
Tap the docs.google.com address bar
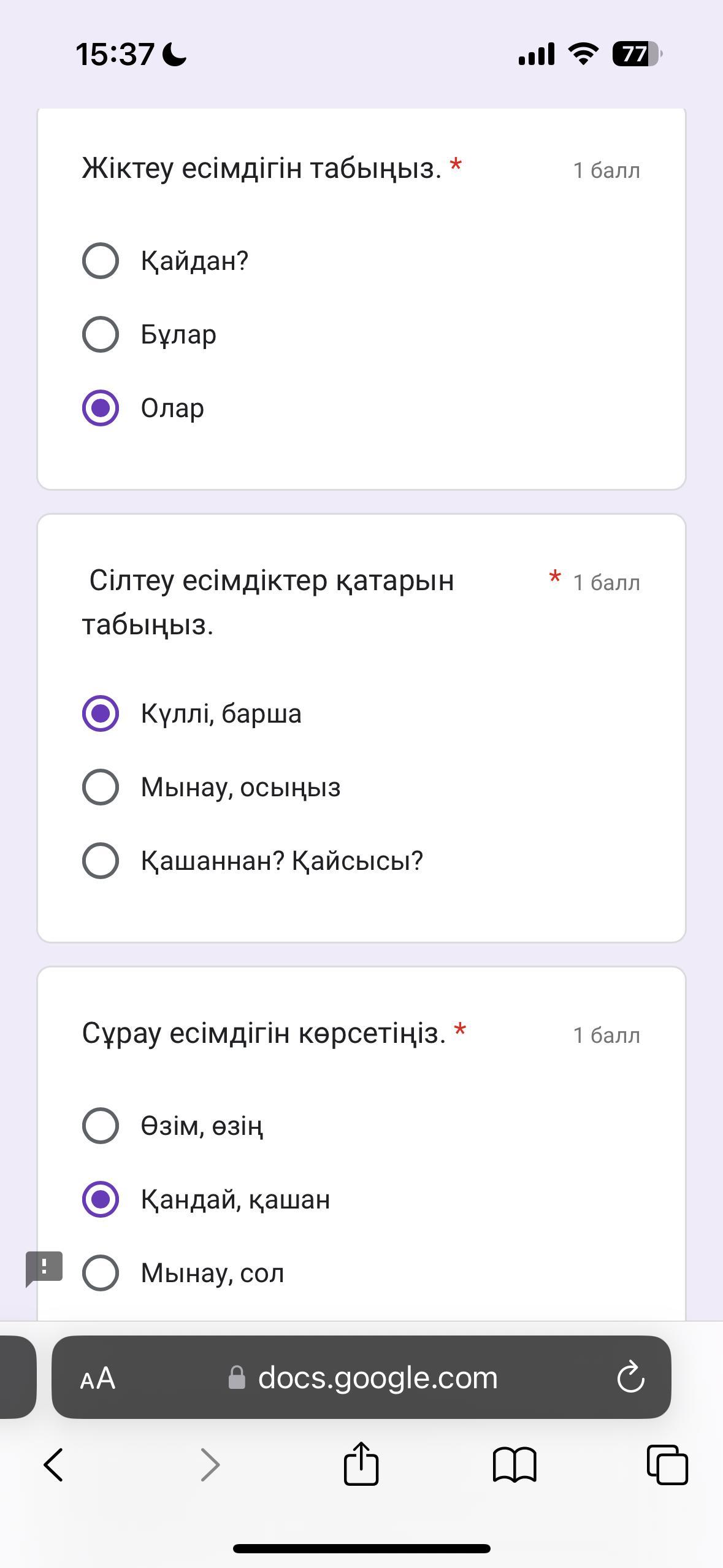click(x=361, y=1377)
